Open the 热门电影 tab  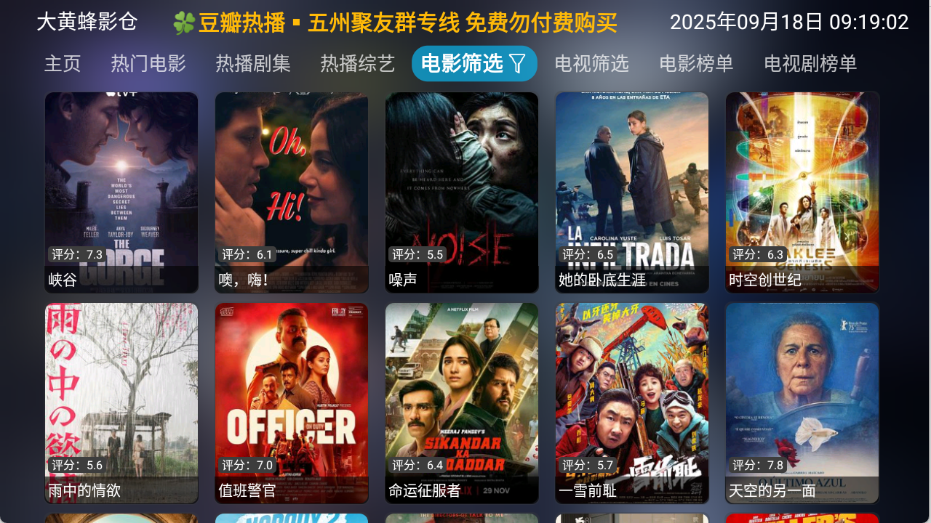pos(148,64)
